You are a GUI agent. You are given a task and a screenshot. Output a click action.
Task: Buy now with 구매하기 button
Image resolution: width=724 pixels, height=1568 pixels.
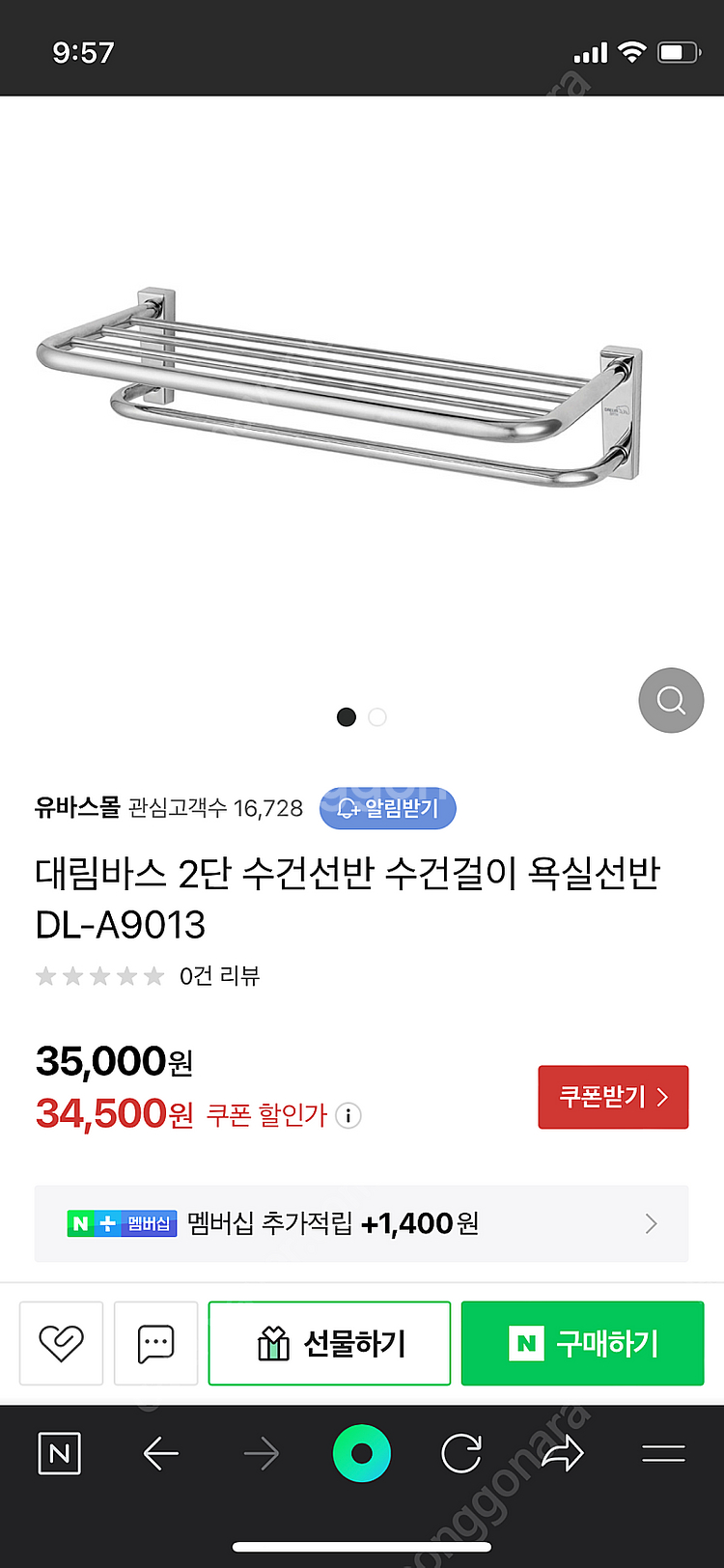click(x=582, y=1343)
